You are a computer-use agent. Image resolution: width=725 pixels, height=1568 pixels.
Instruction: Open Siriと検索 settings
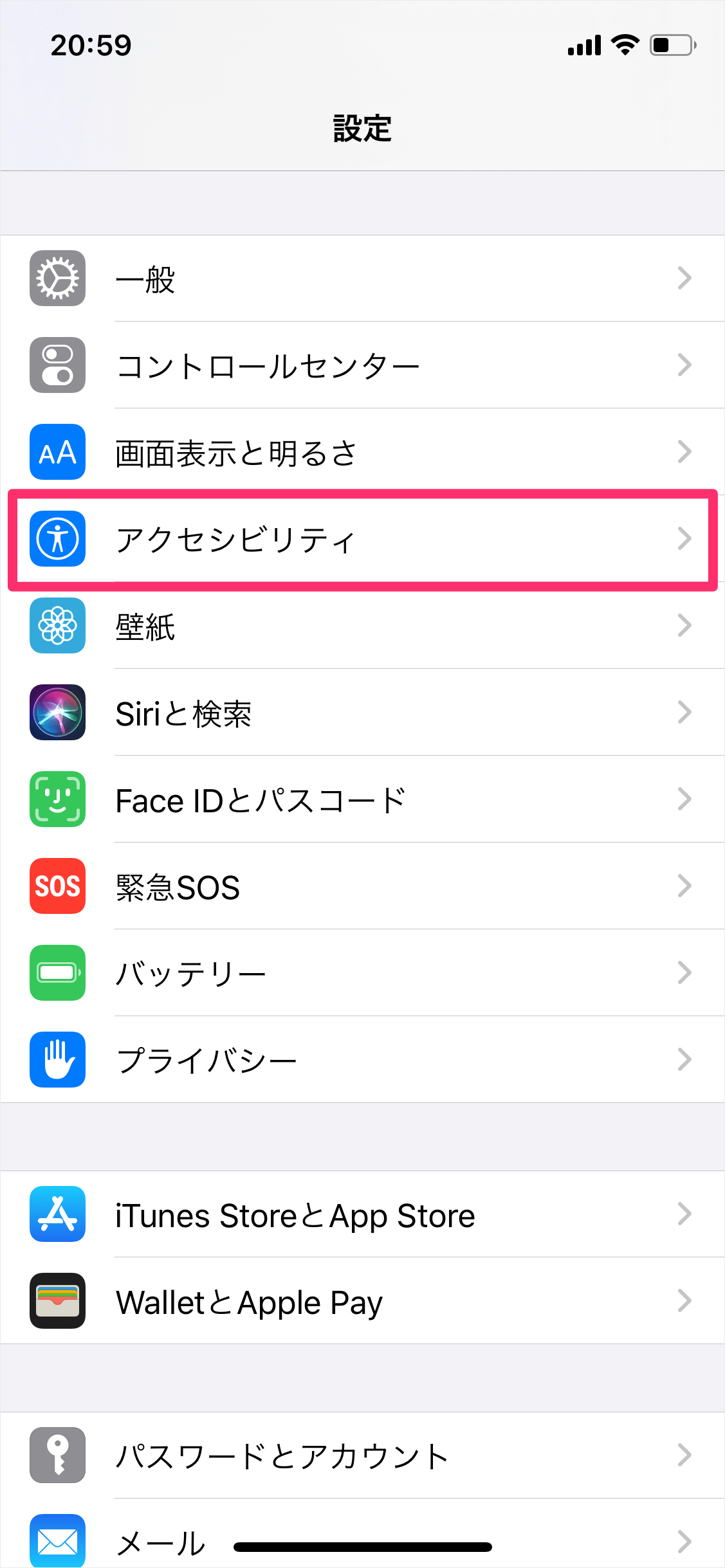point(362,713)
